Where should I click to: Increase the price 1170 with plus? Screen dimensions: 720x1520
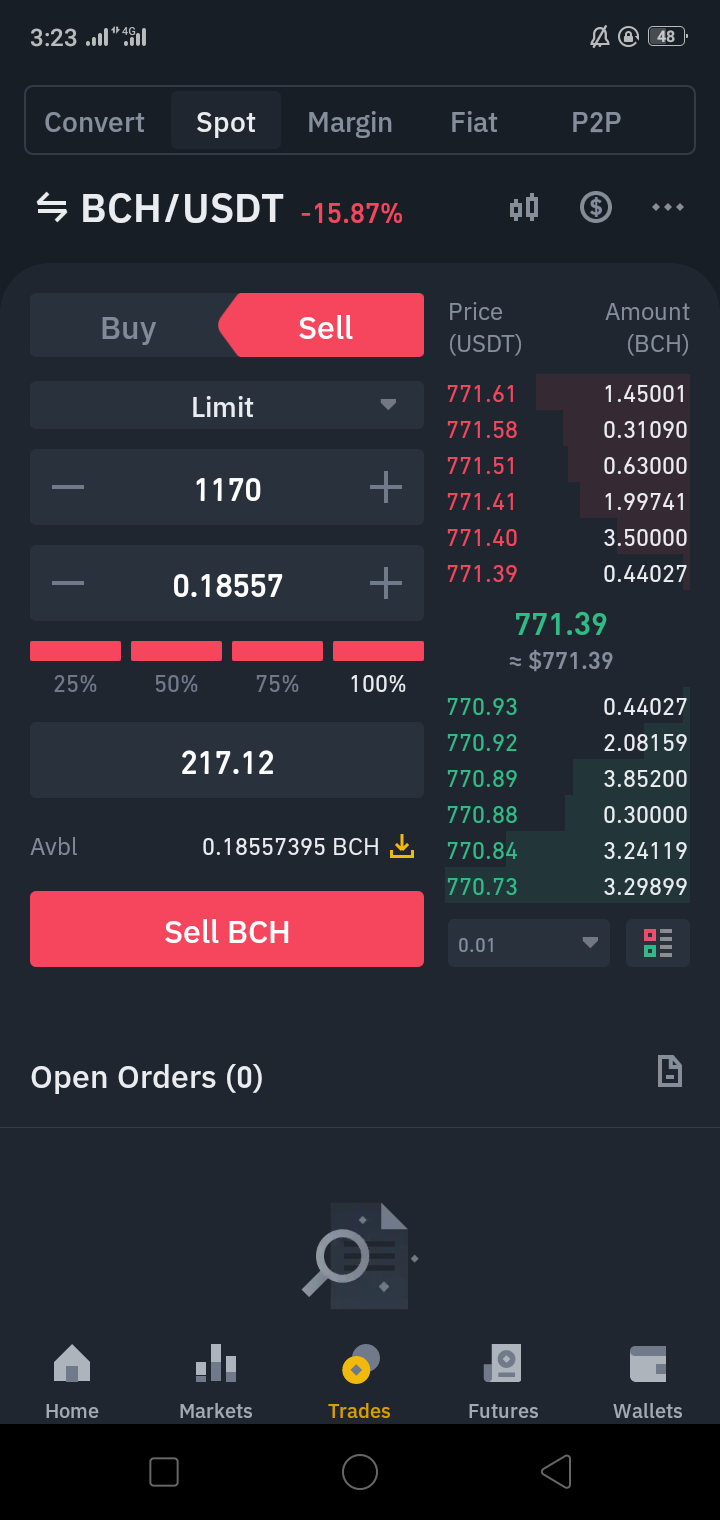click(x=385, y=488)
